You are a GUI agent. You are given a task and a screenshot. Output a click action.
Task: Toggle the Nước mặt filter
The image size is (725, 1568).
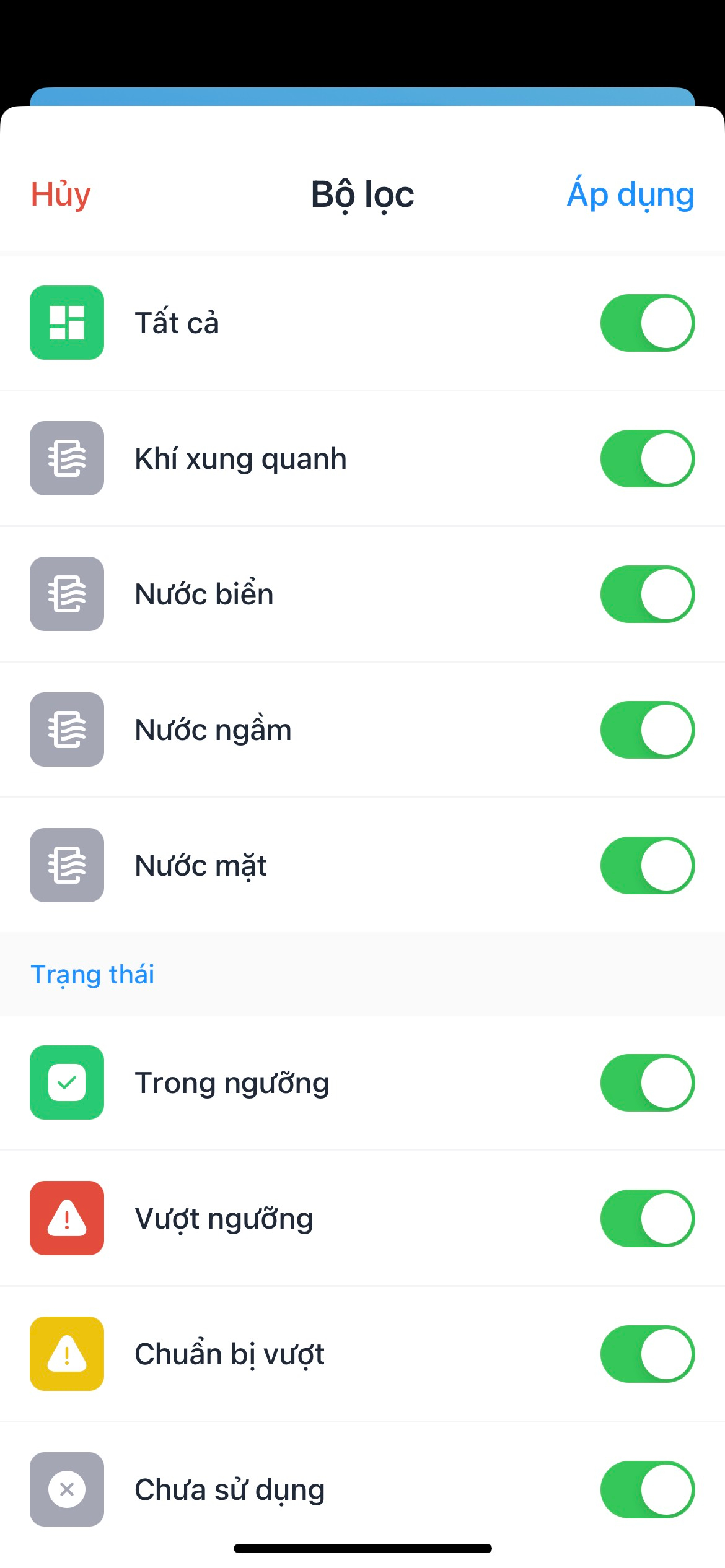648,865
